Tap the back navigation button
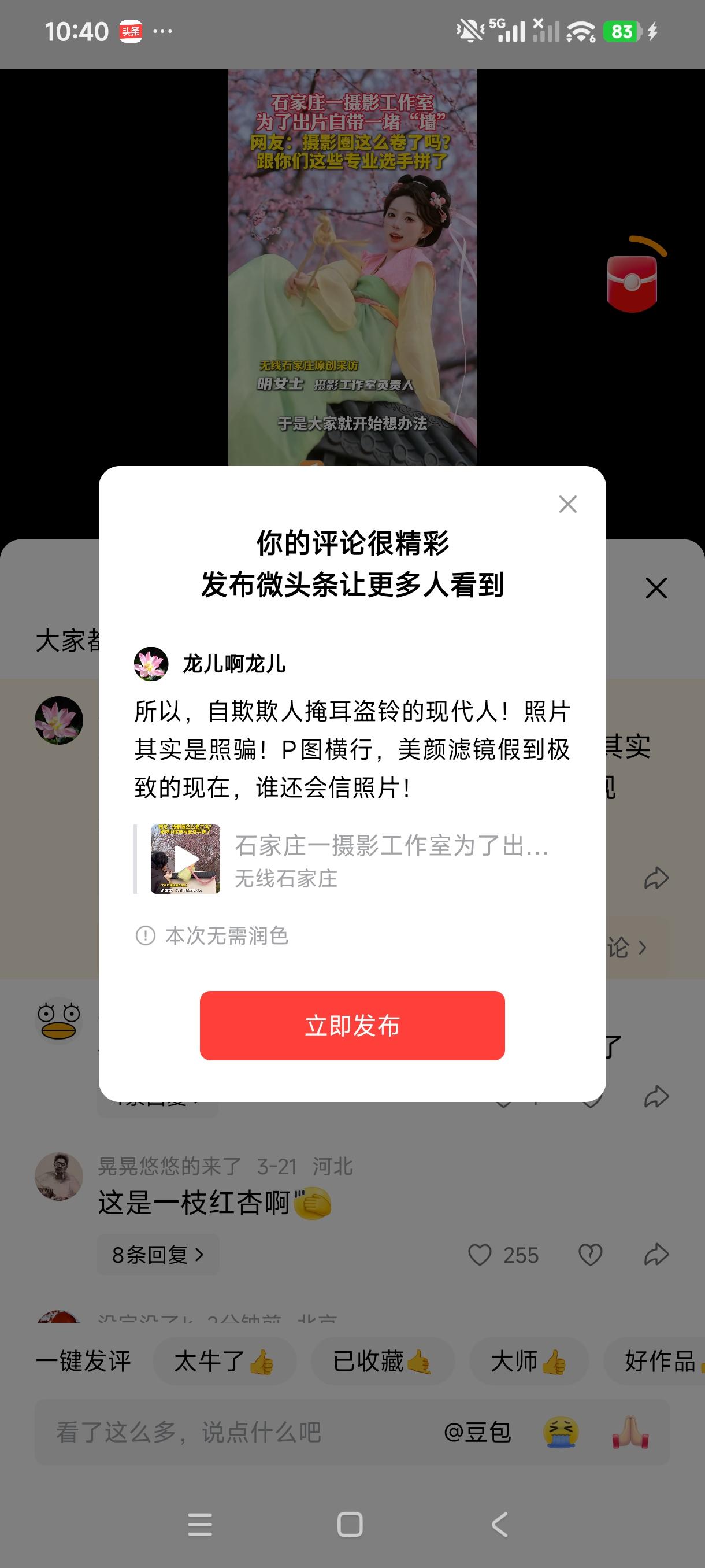Screen dimensions: 705x1568 (499, 1522)
